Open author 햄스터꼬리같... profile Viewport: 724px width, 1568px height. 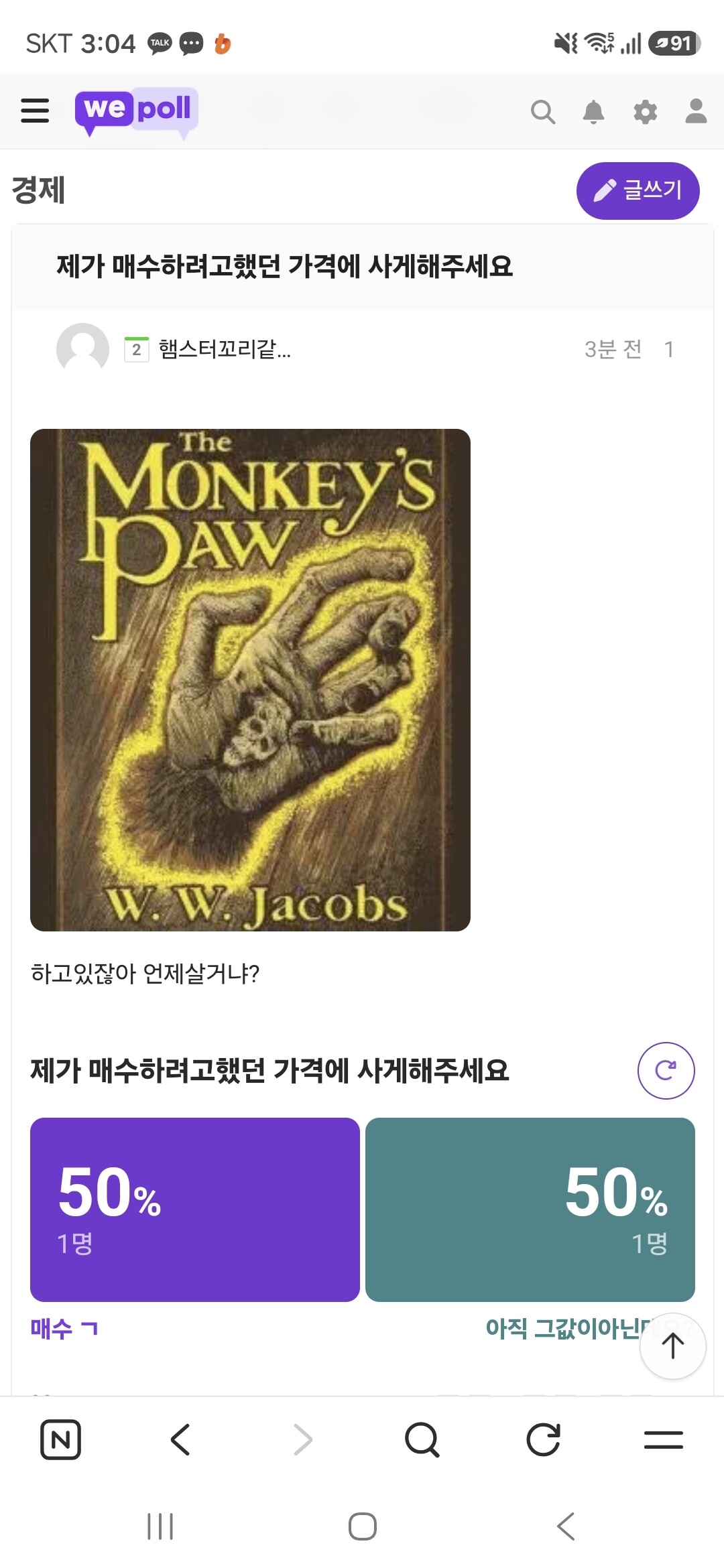tap(224, 349)
